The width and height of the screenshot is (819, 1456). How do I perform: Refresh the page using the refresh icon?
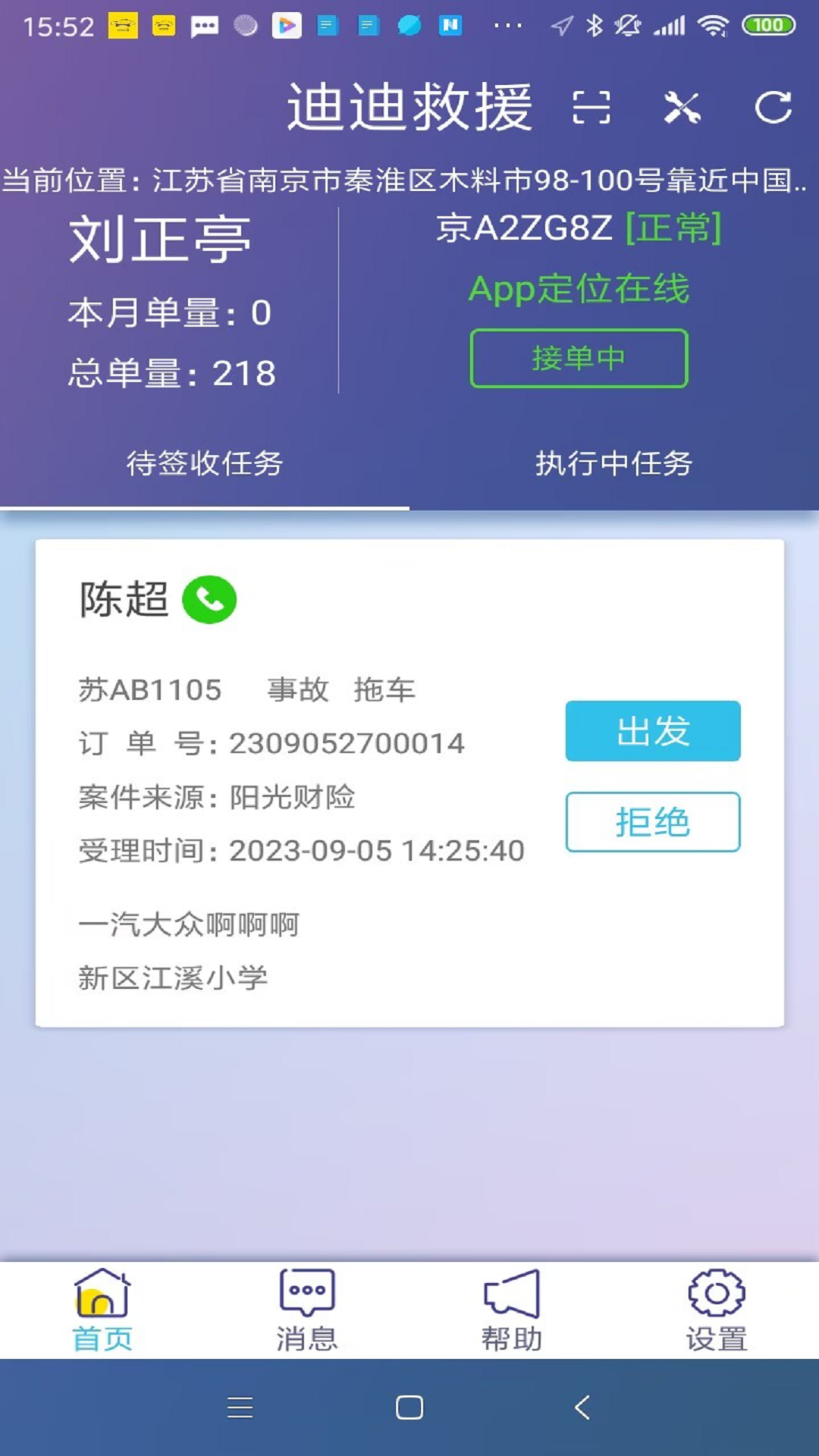[773, 108]
